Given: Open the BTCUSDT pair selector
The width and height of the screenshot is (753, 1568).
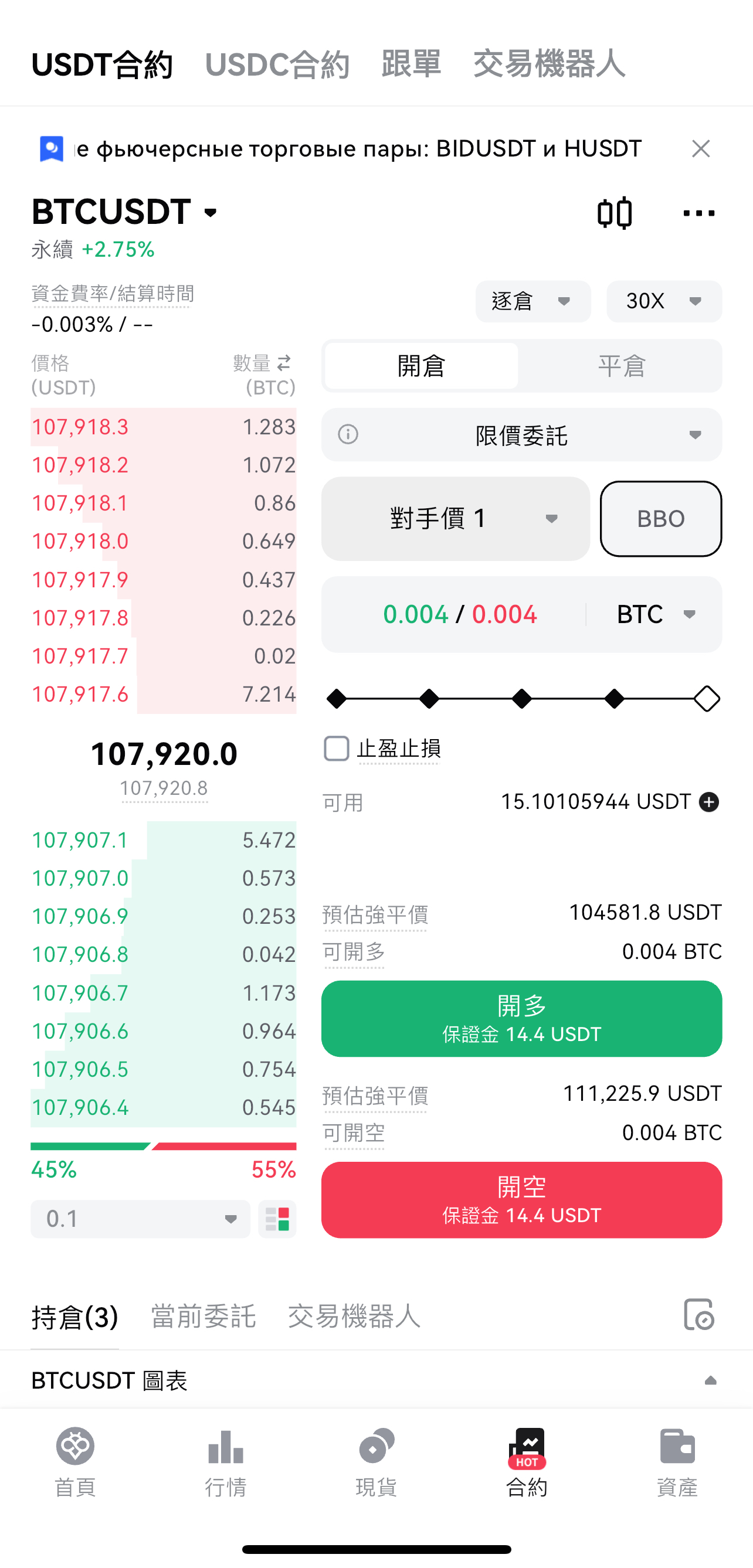Looking at the screenshot, I should click(125, 212).
